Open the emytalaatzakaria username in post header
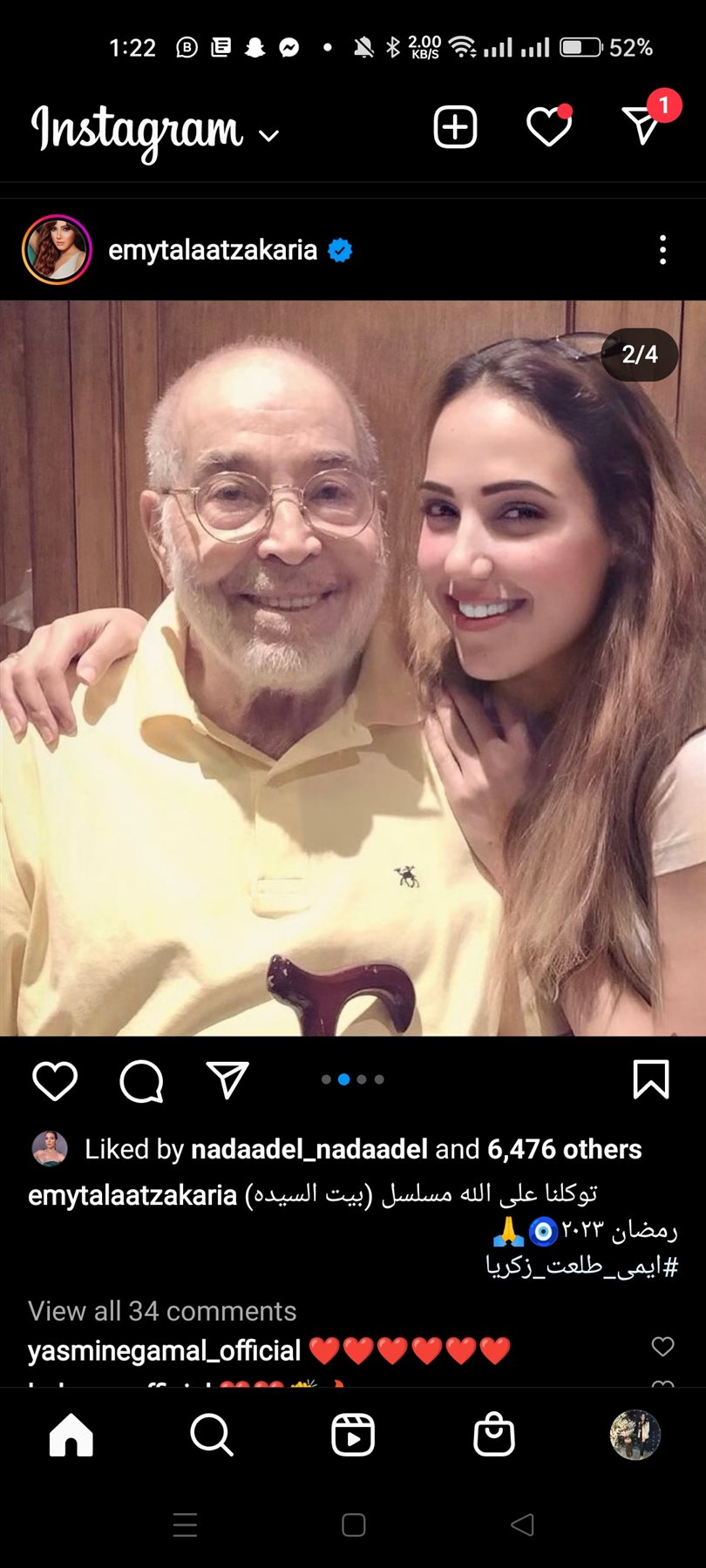 point(212,250)
